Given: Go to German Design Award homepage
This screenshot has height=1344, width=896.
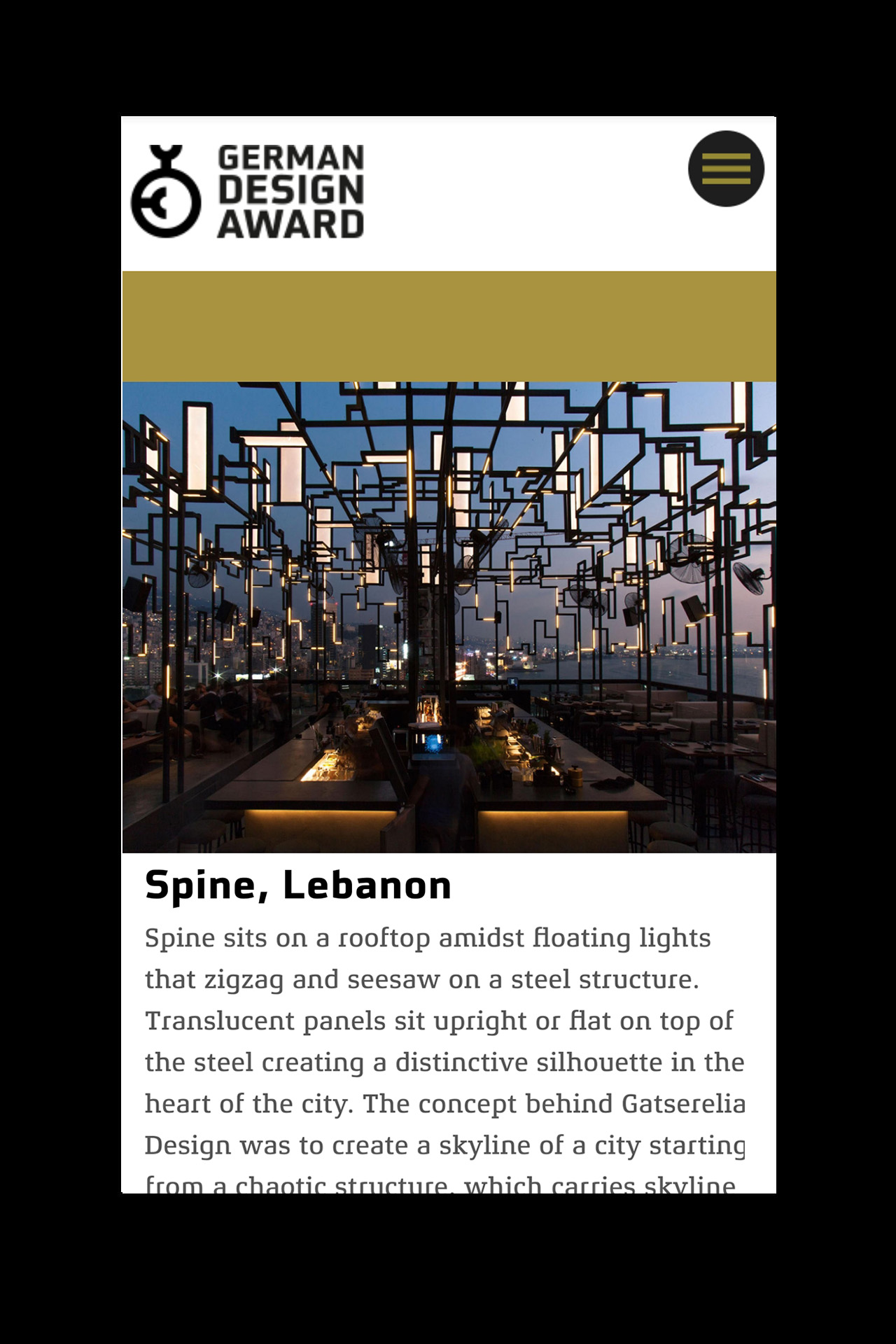Looking at the screenshot, I should (248, 191).
